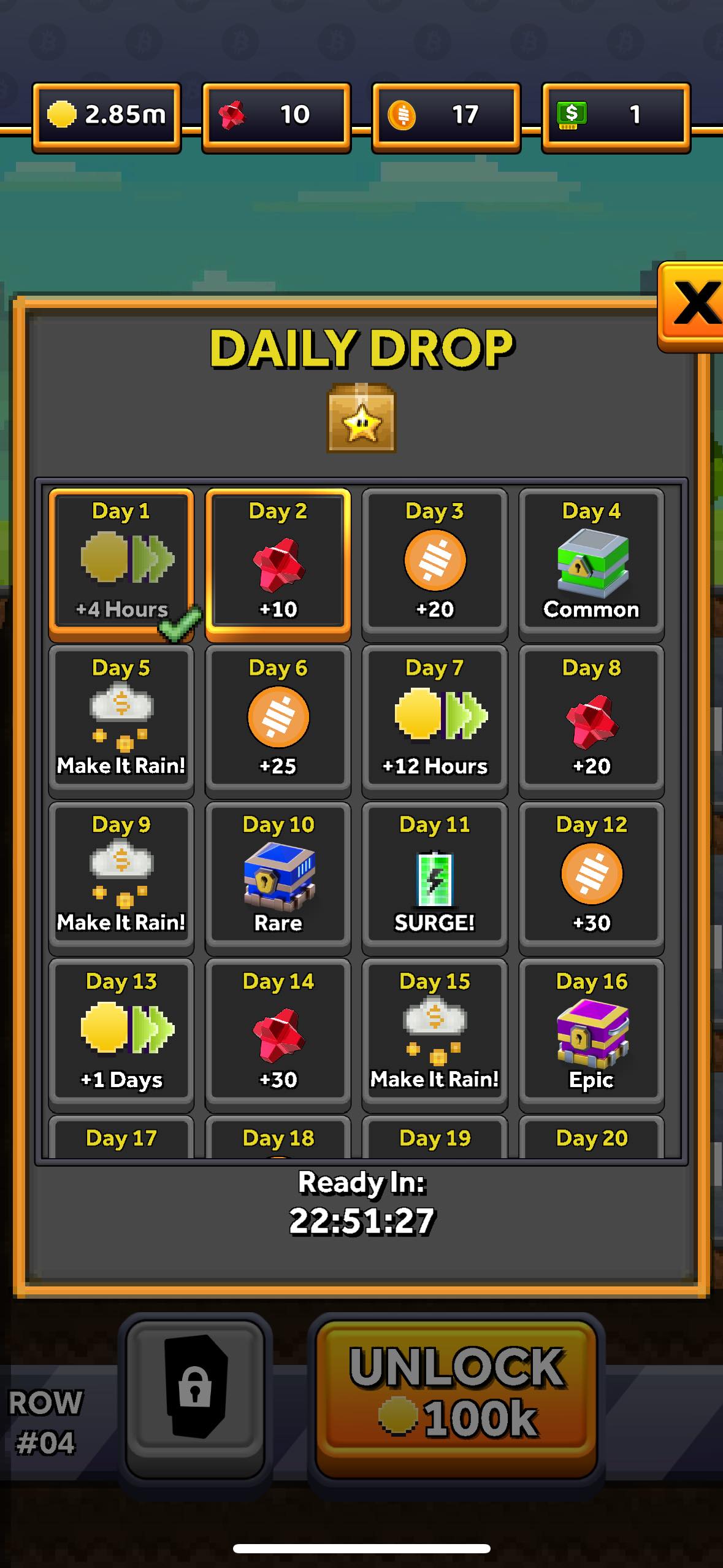Open the Day 4 Common chest tile

[591, 563]
